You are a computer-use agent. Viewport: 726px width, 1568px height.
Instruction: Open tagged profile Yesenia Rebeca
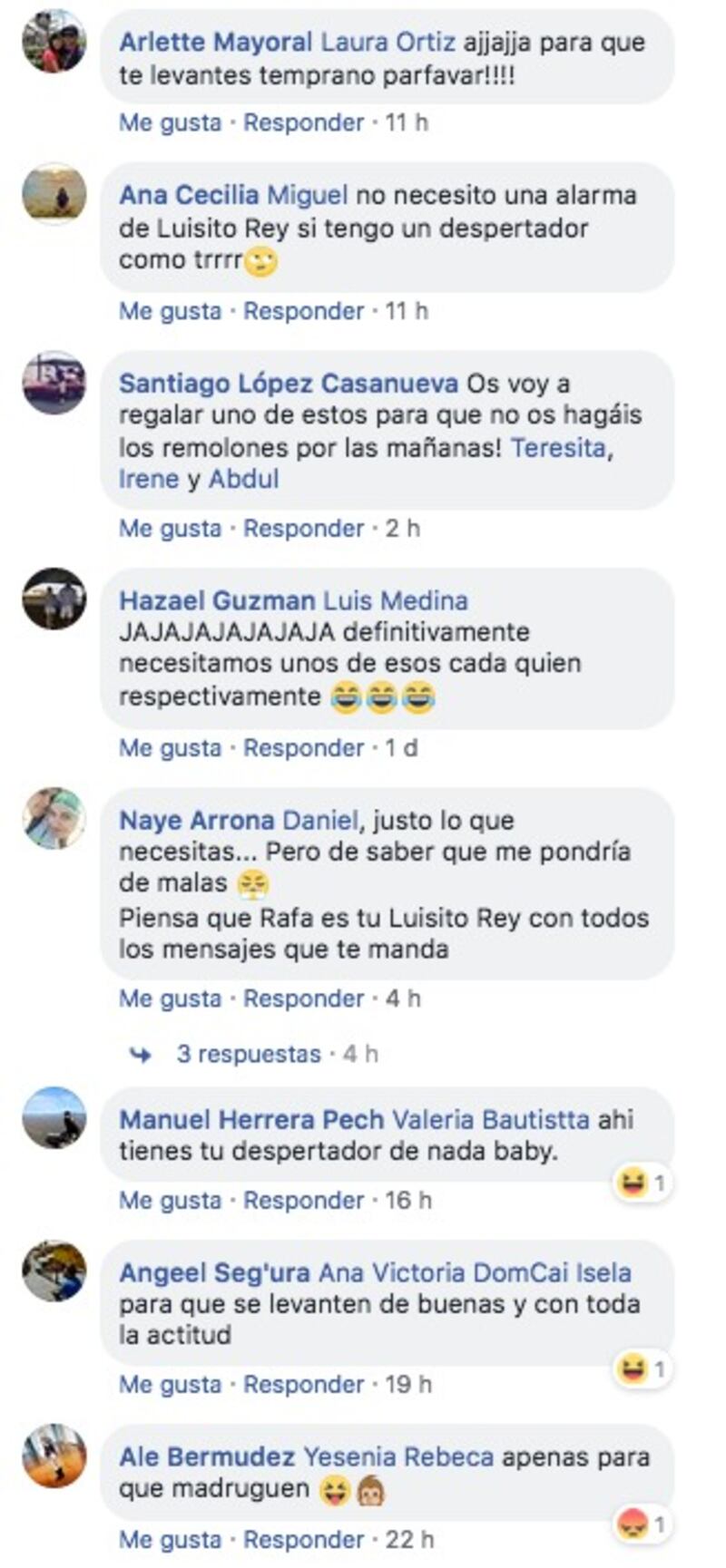(x=398, y=1457)
